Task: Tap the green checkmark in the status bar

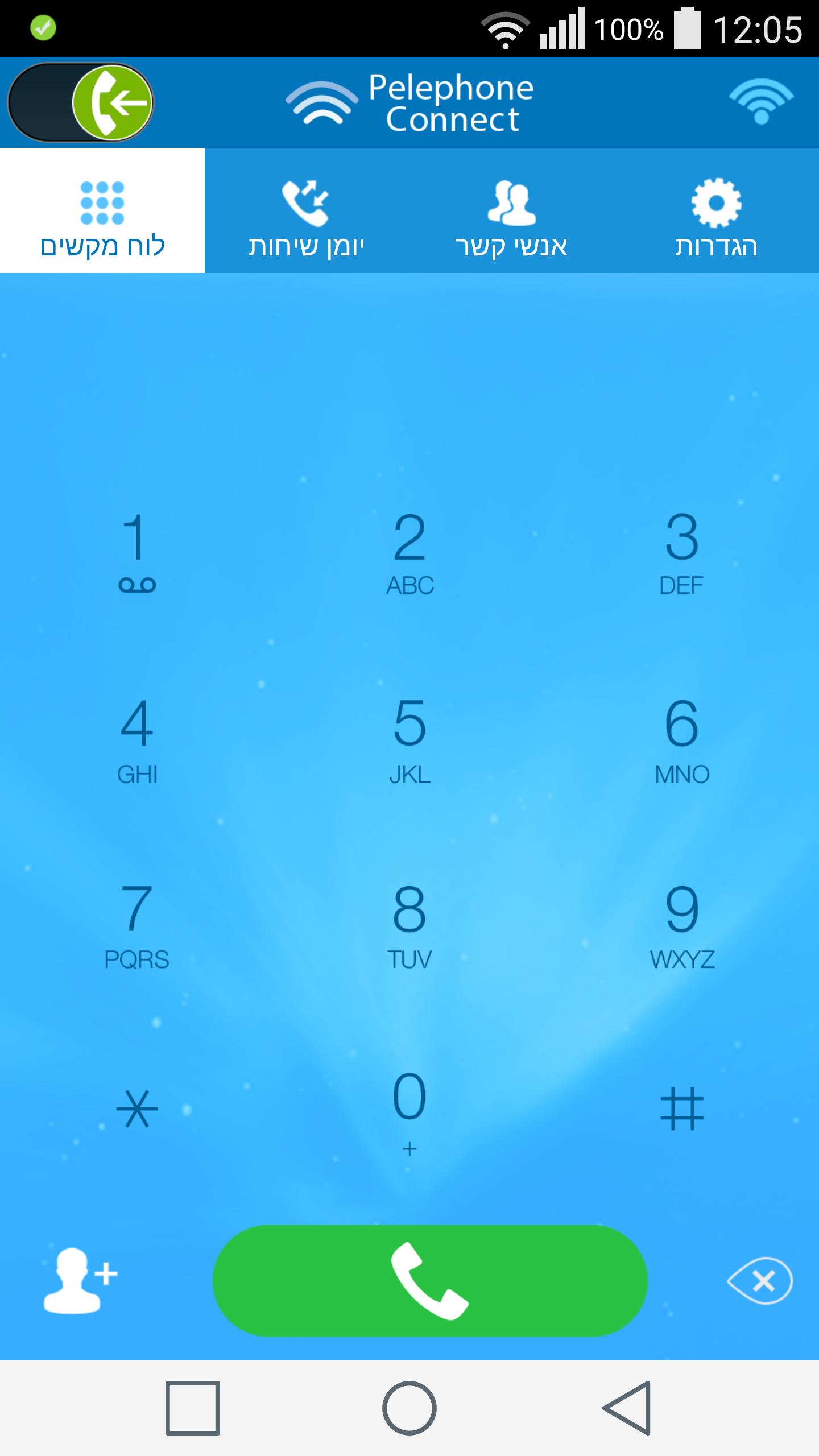Action: point(43,26)
